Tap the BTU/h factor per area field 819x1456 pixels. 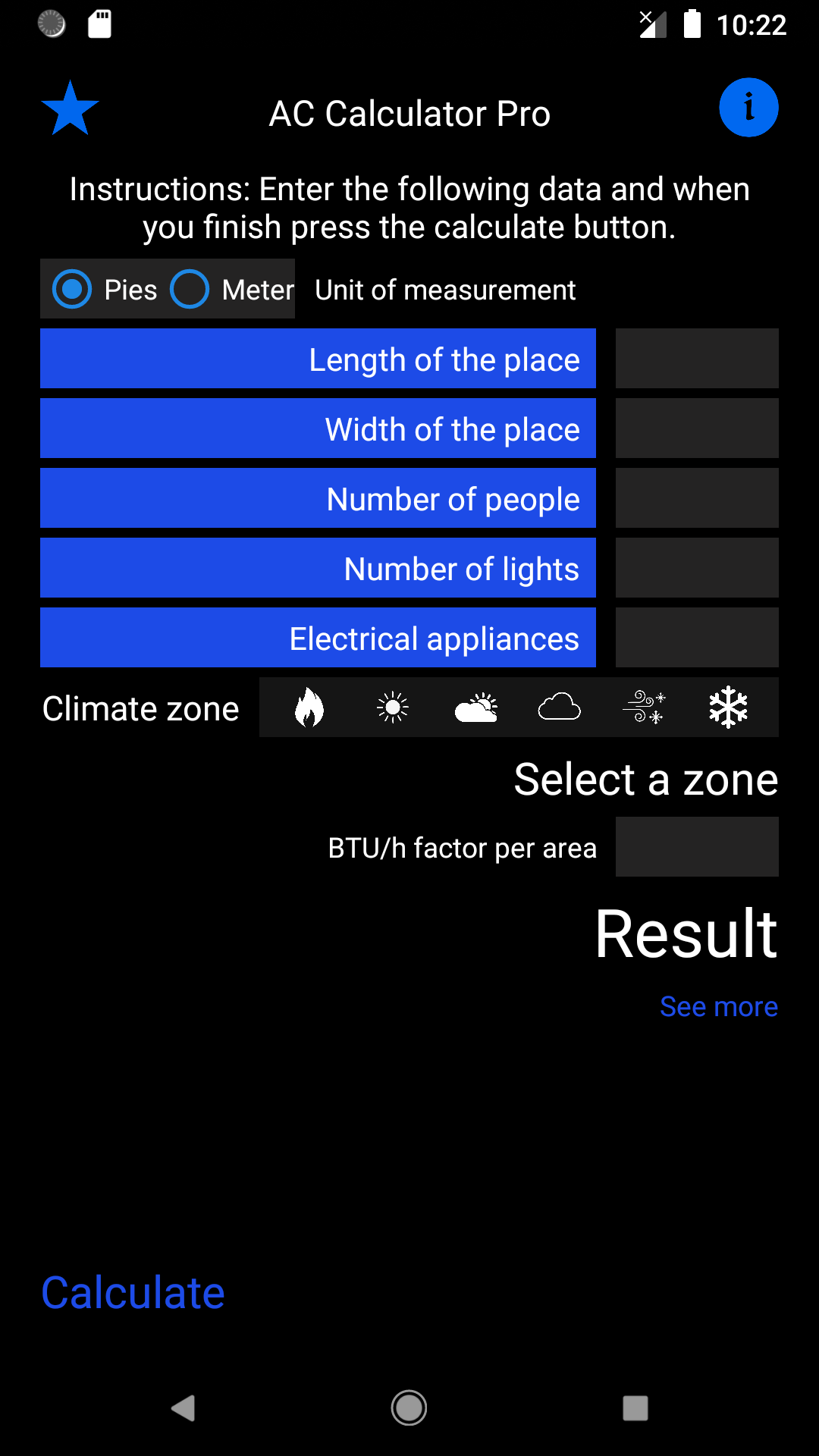pyautogui.click(x=696, y=846)
